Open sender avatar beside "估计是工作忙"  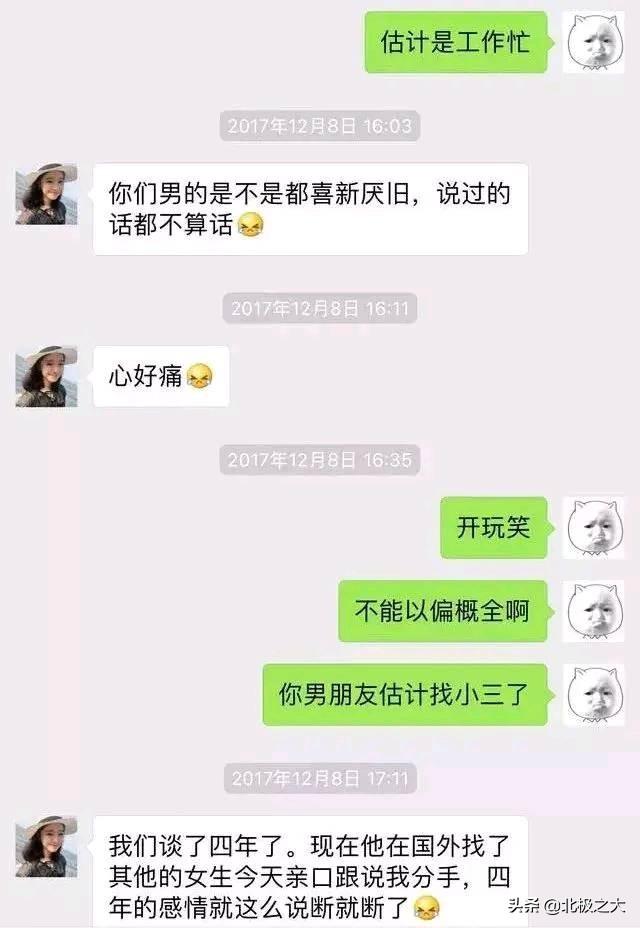tap(593, 43)
